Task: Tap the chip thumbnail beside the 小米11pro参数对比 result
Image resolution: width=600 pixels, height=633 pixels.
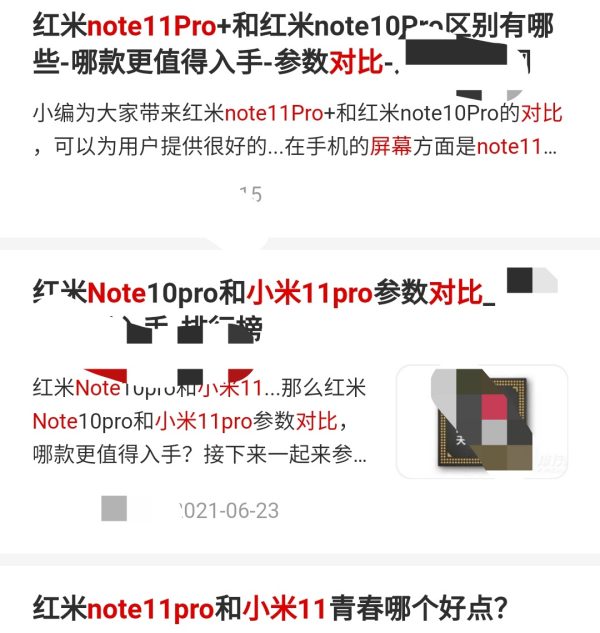Action: (x=481, y=421)
